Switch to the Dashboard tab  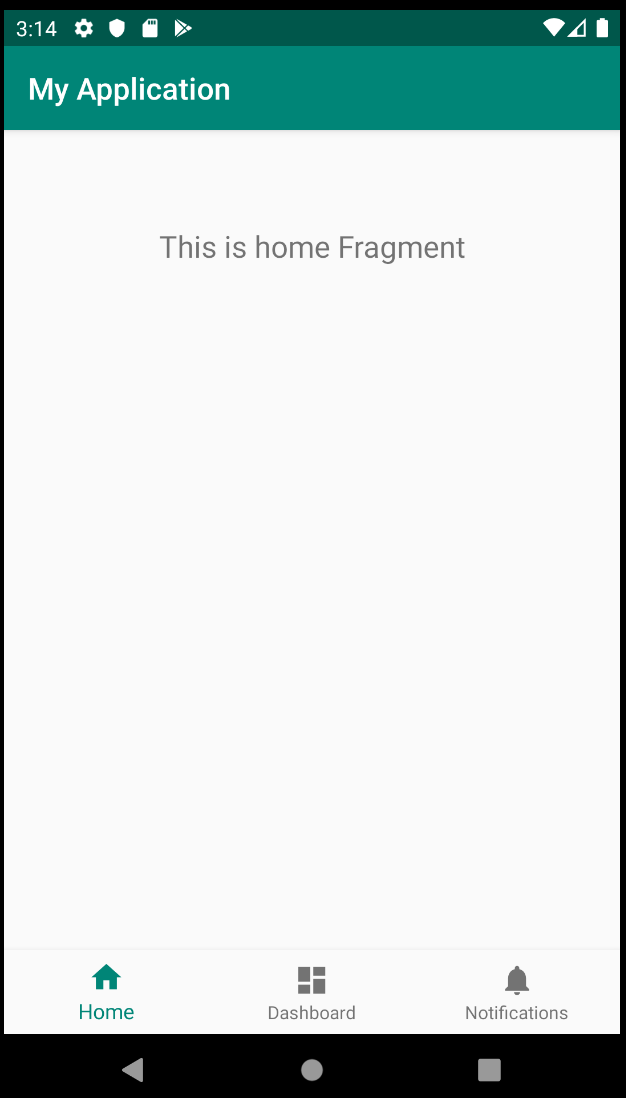[311, 992]
